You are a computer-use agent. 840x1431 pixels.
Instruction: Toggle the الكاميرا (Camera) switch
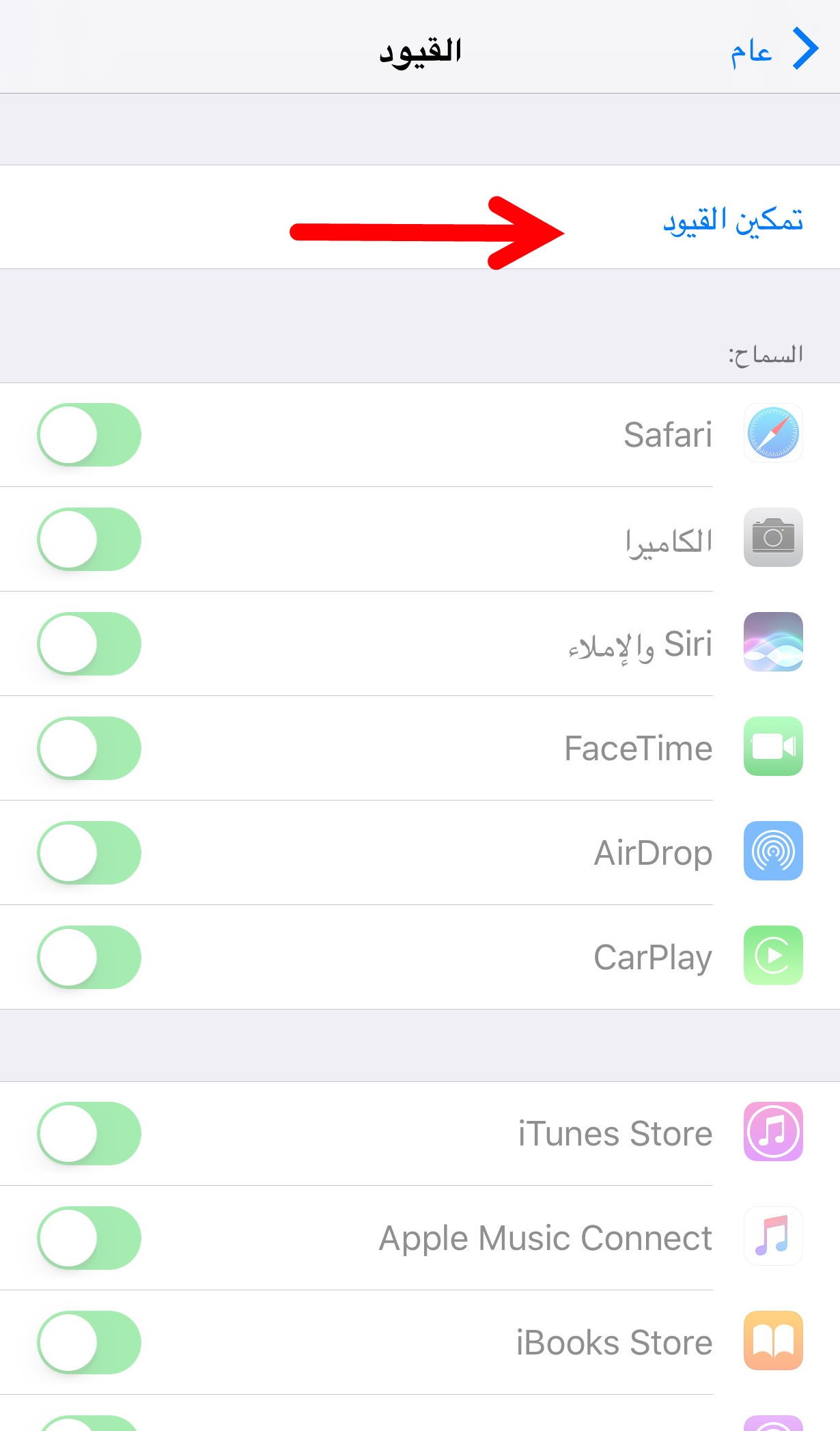pyautogui.click(x=89, y=540)
